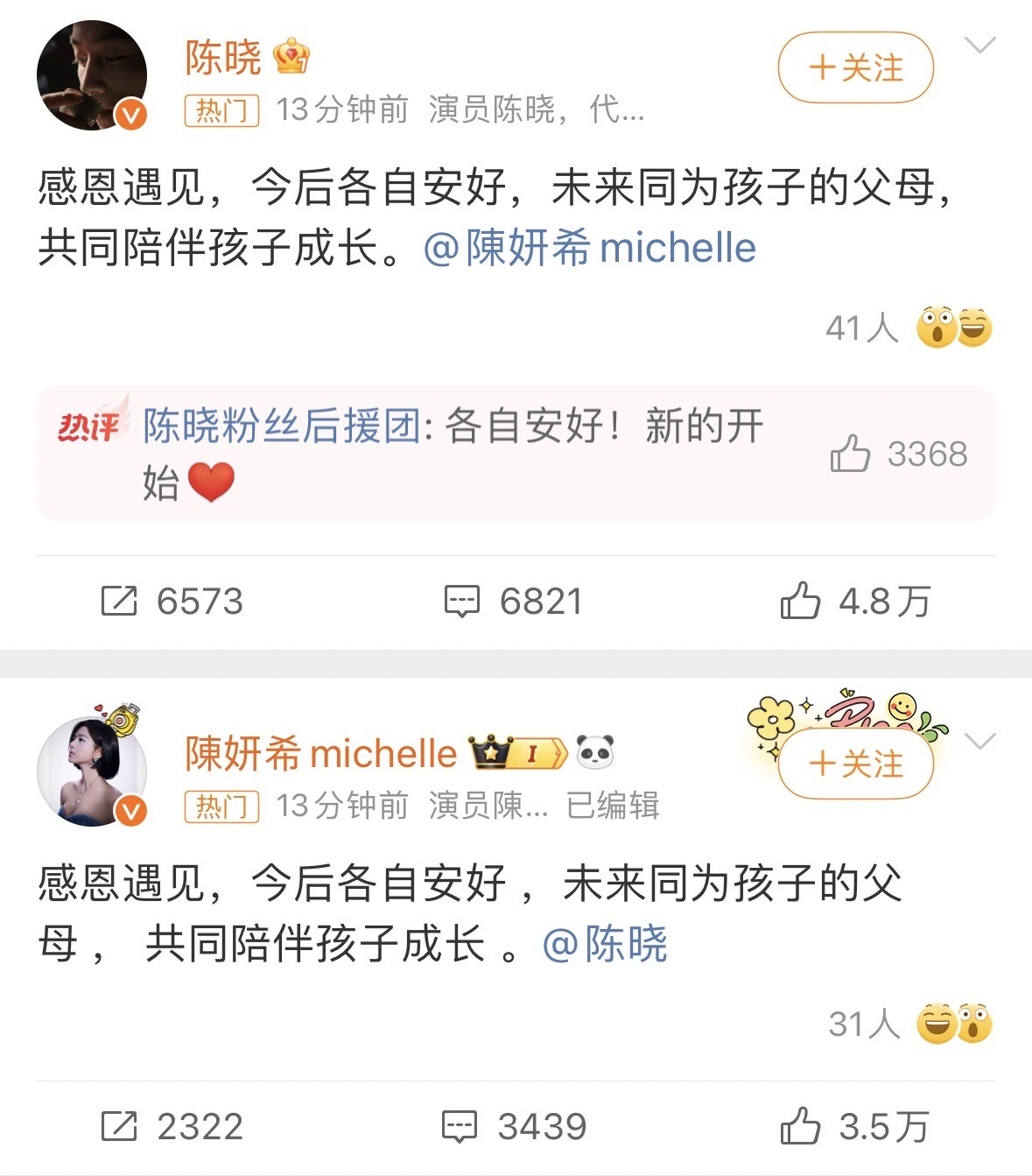Open the @陳妍希 michelle mention link
The height and width of the screenshot is (1176, 1032).
(590, 249)
